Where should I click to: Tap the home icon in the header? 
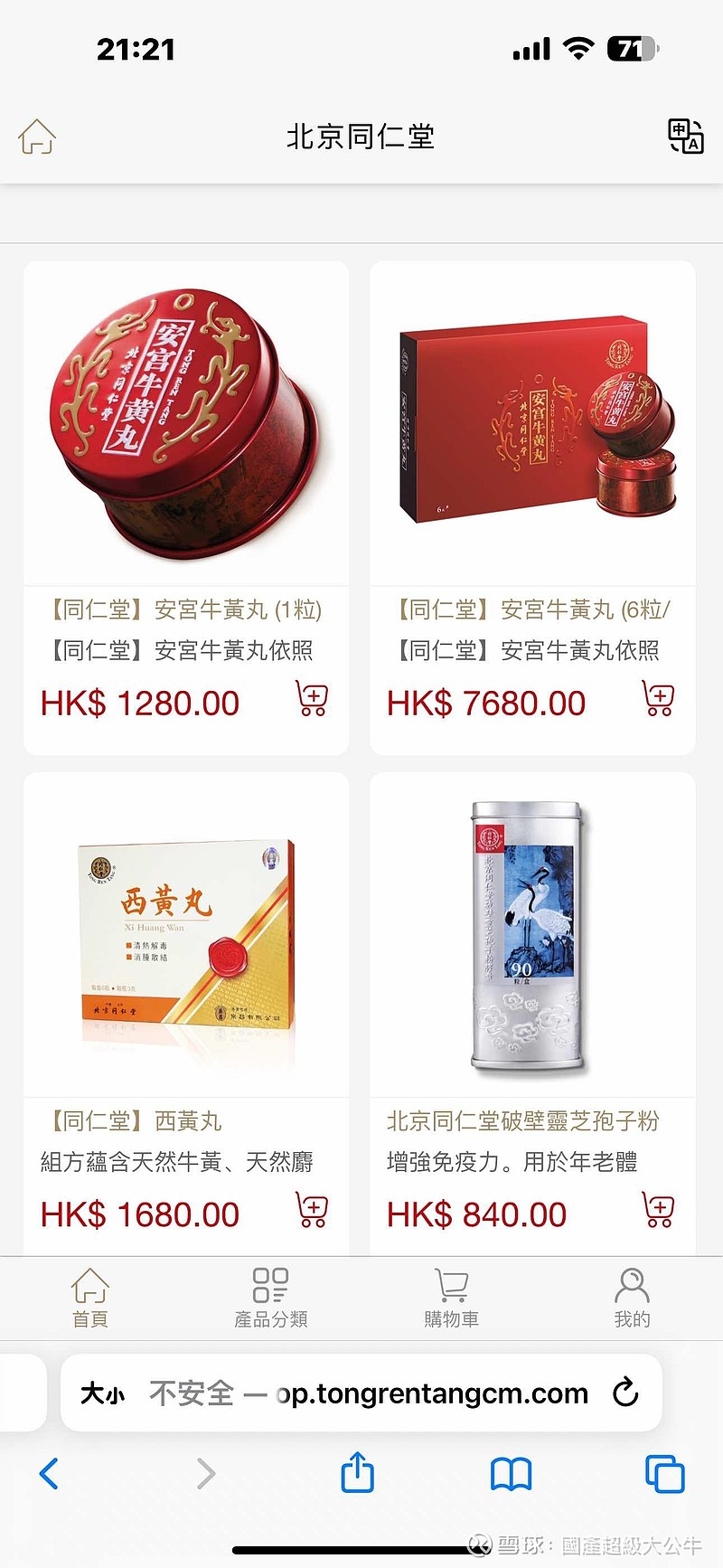(37, 137)
